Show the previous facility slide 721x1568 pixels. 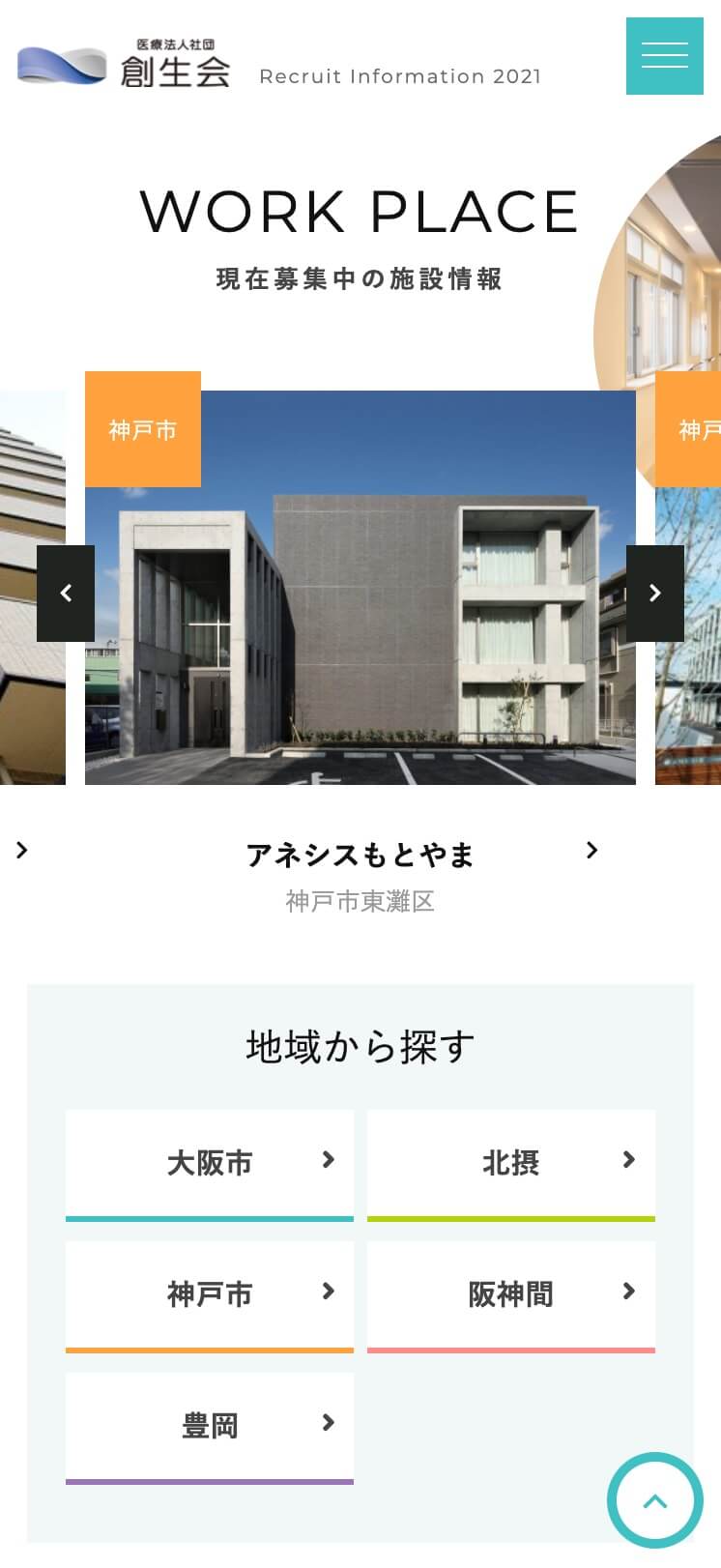pos(66,593)
